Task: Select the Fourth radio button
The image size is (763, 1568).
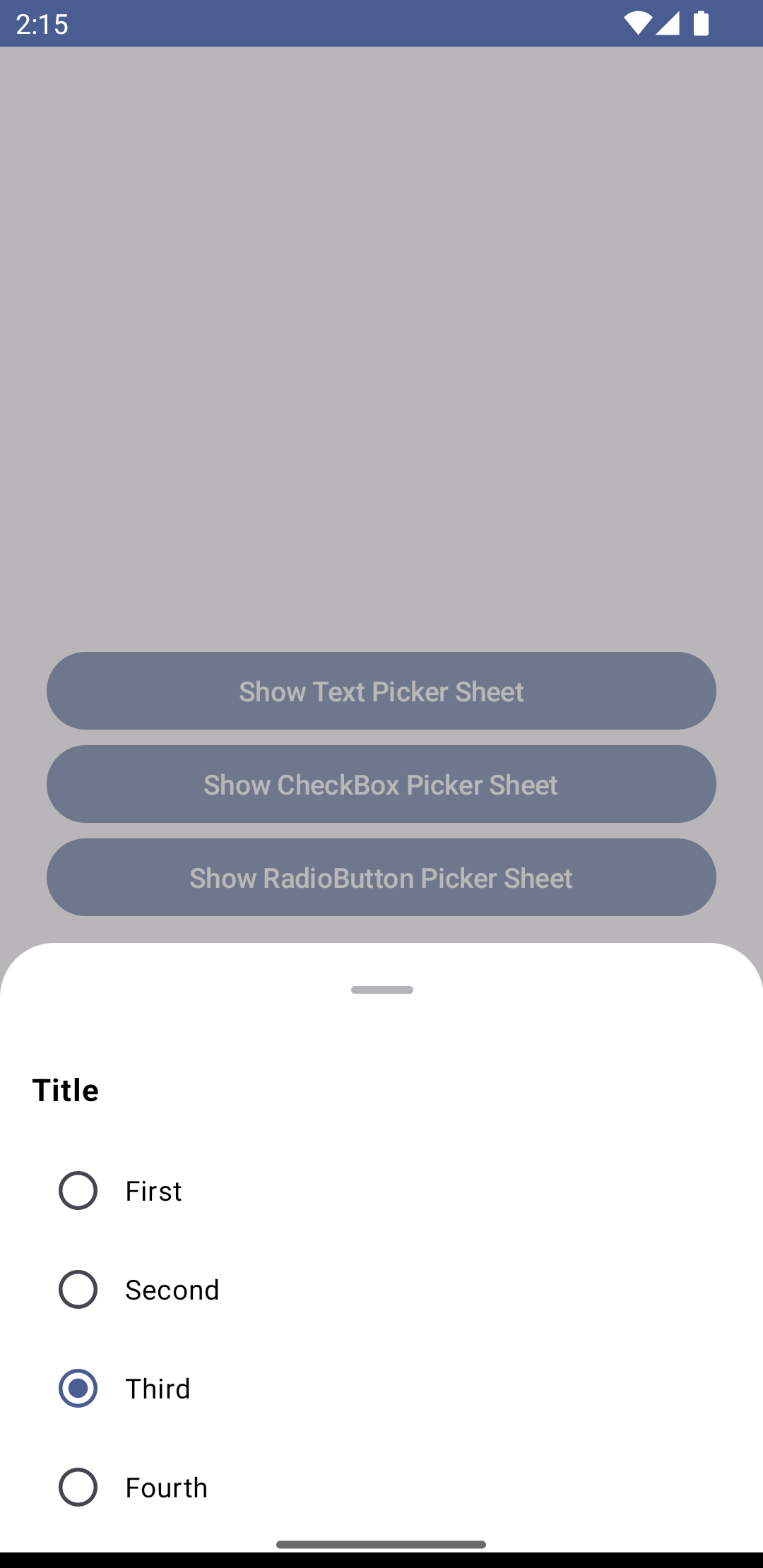Action: click(78, 1487)
